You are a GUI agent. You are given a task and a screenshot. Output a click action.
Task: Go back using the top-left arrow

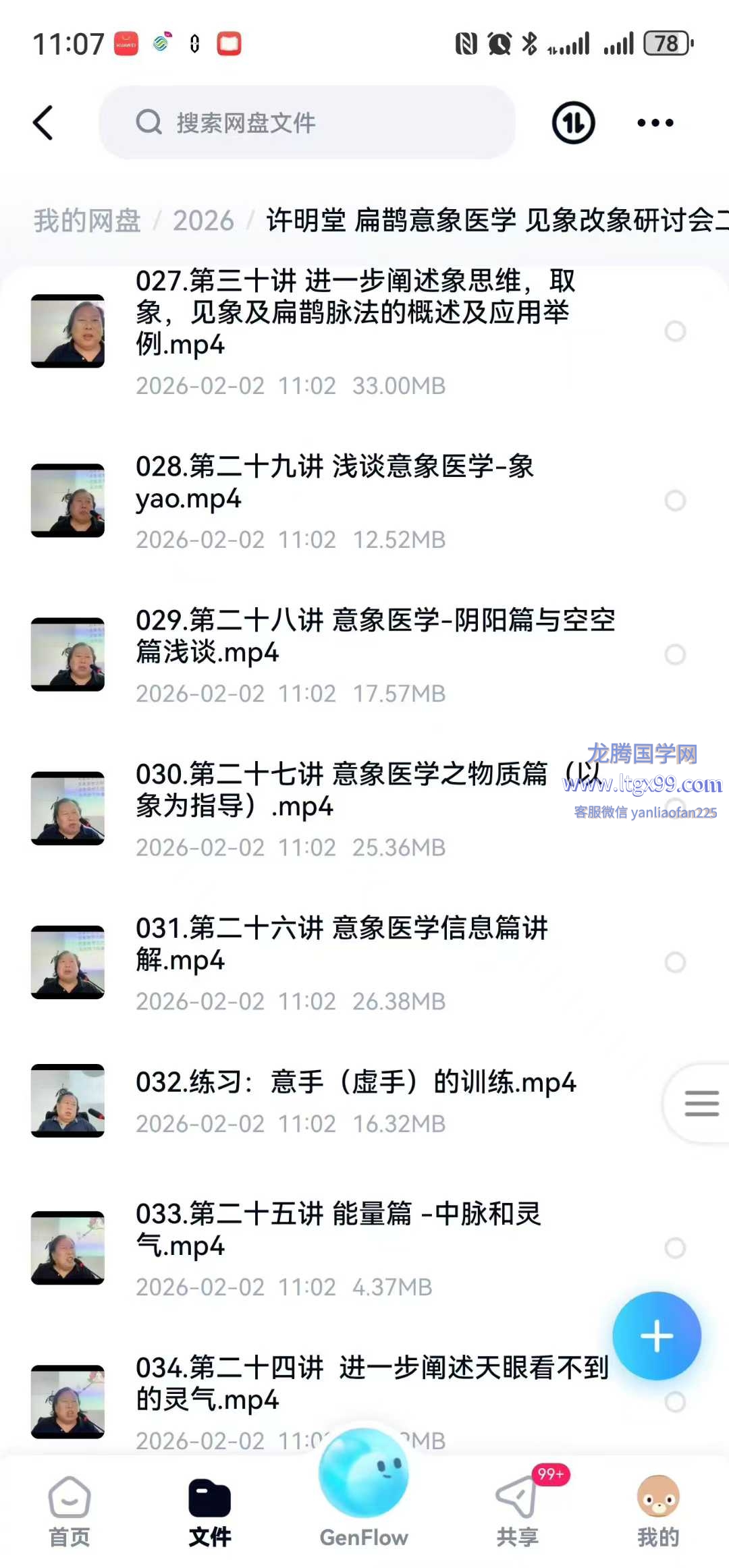click(x=43, y=123)
